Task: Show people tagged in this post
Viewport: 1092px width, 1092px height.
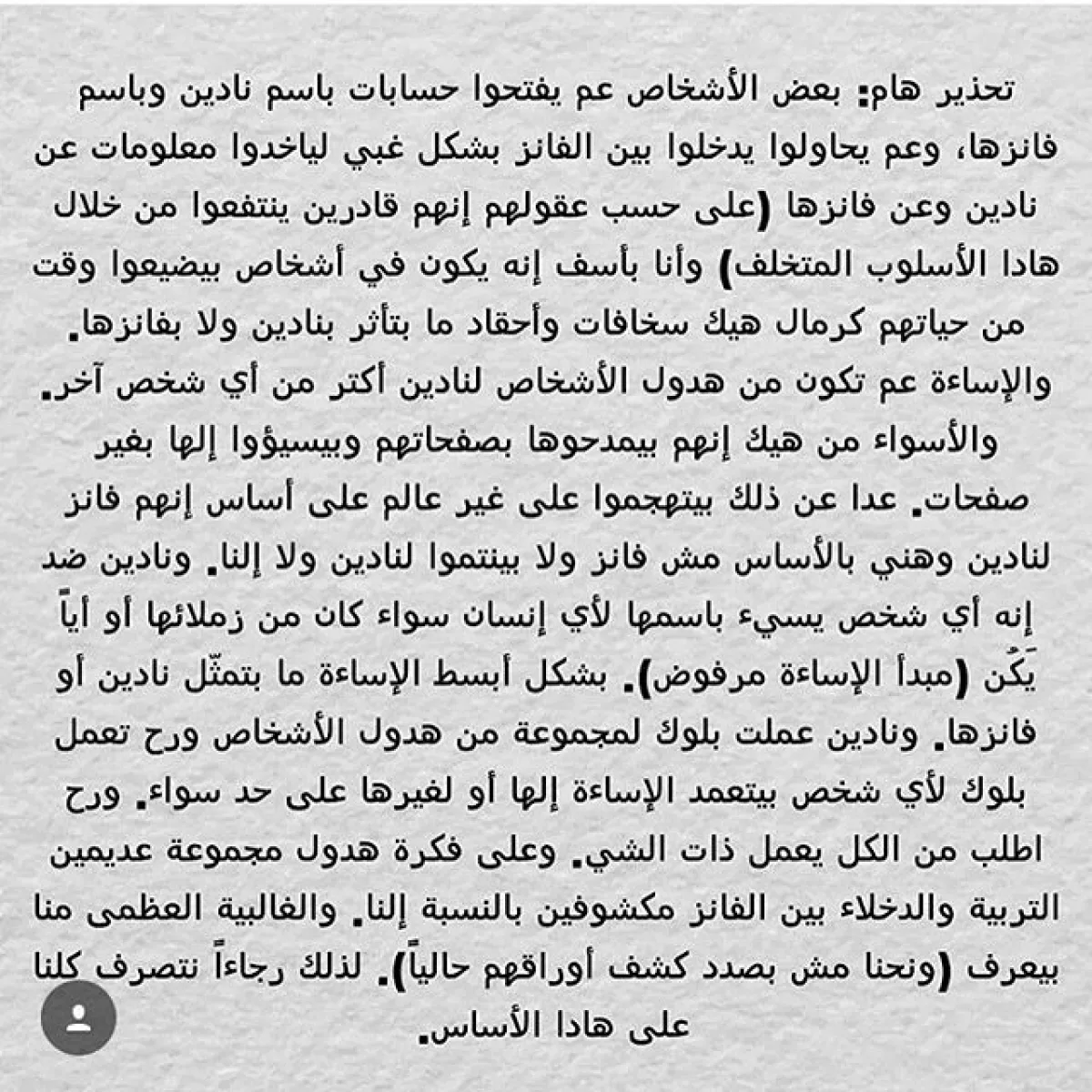Action: coord(79,1017)
